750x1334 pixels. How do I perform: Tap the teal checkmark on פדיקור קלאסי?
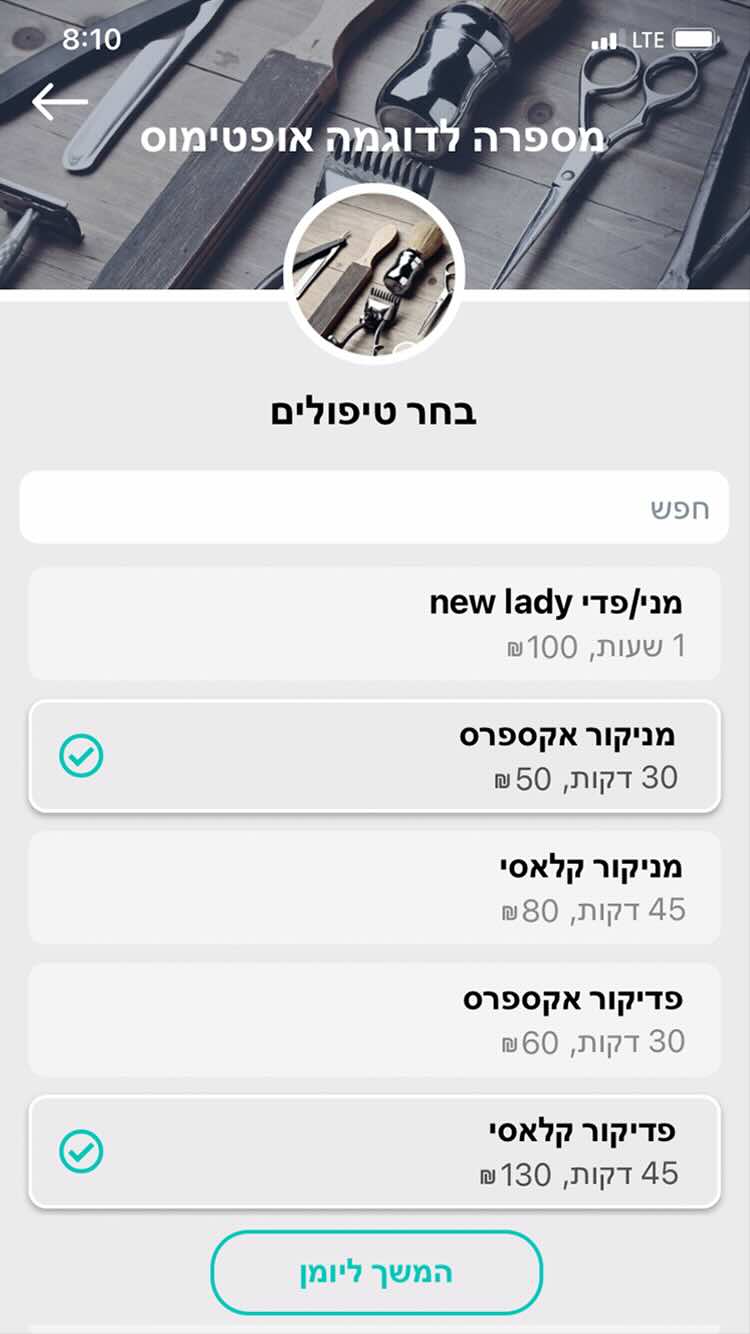coord(82,1152)
